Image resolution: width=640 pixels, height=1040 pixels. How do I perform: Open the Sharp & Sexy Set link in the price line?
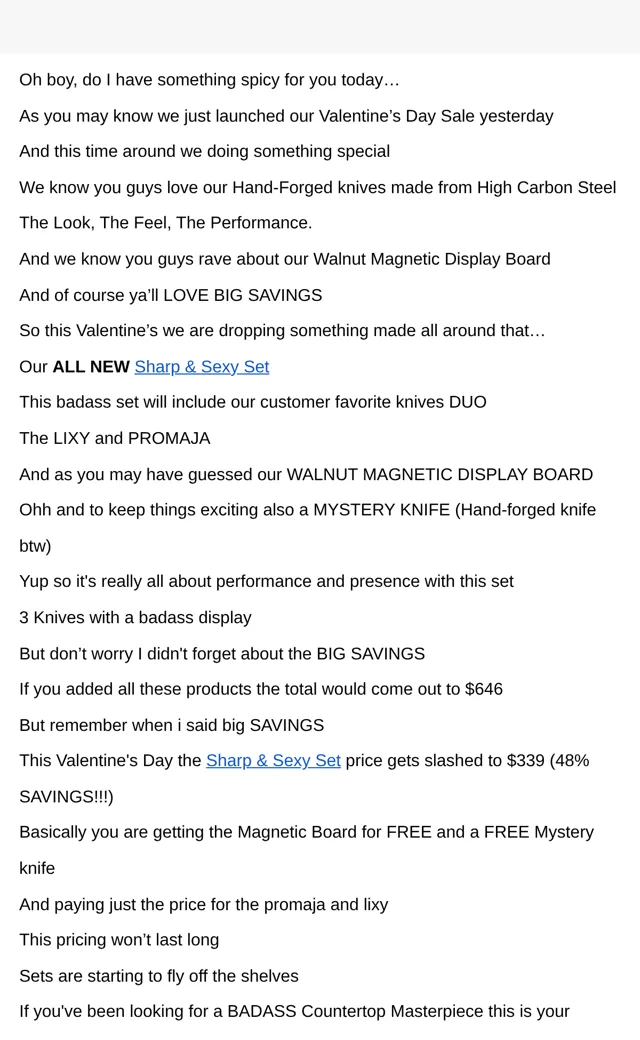[273, 761]
